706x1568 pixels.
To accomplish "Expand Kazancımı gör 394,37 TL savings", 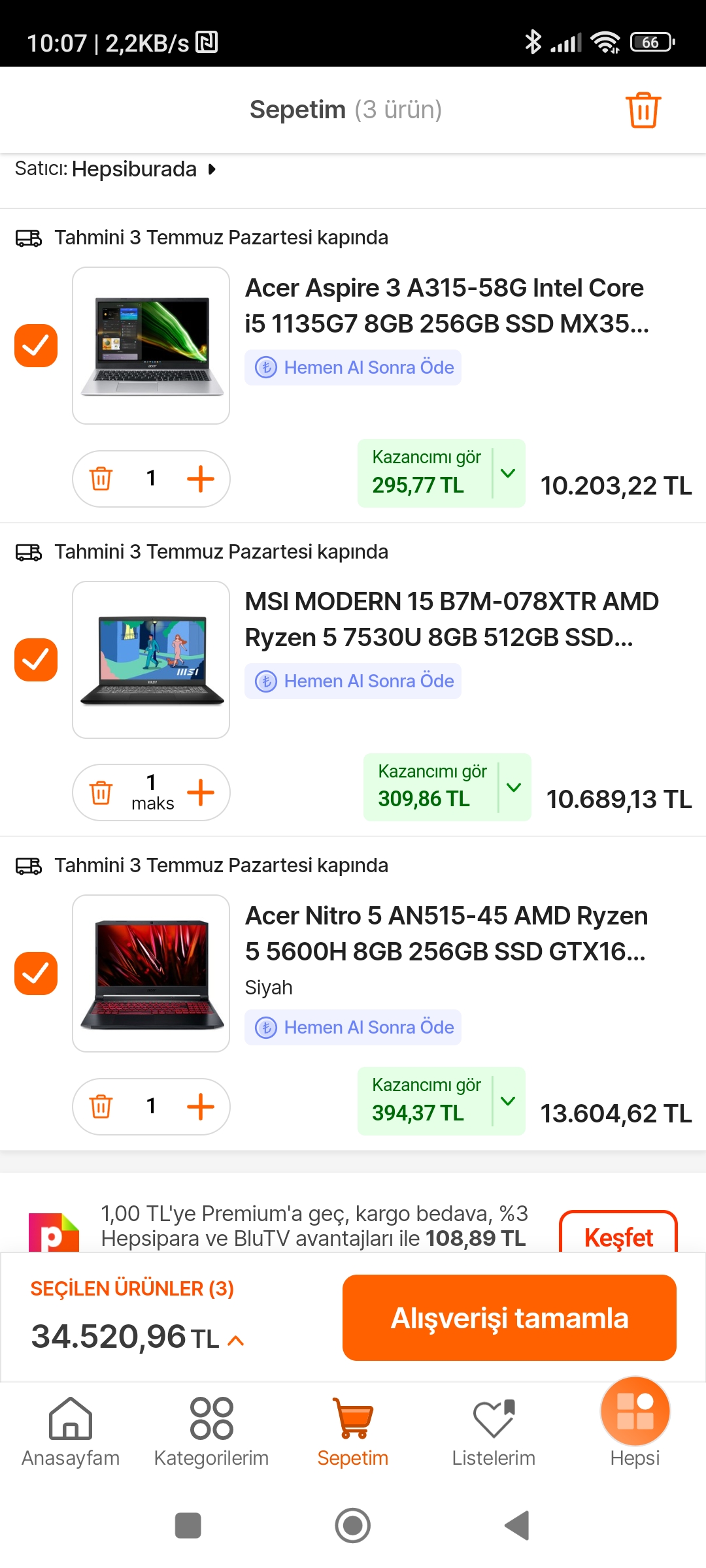I will [441, 1101].
